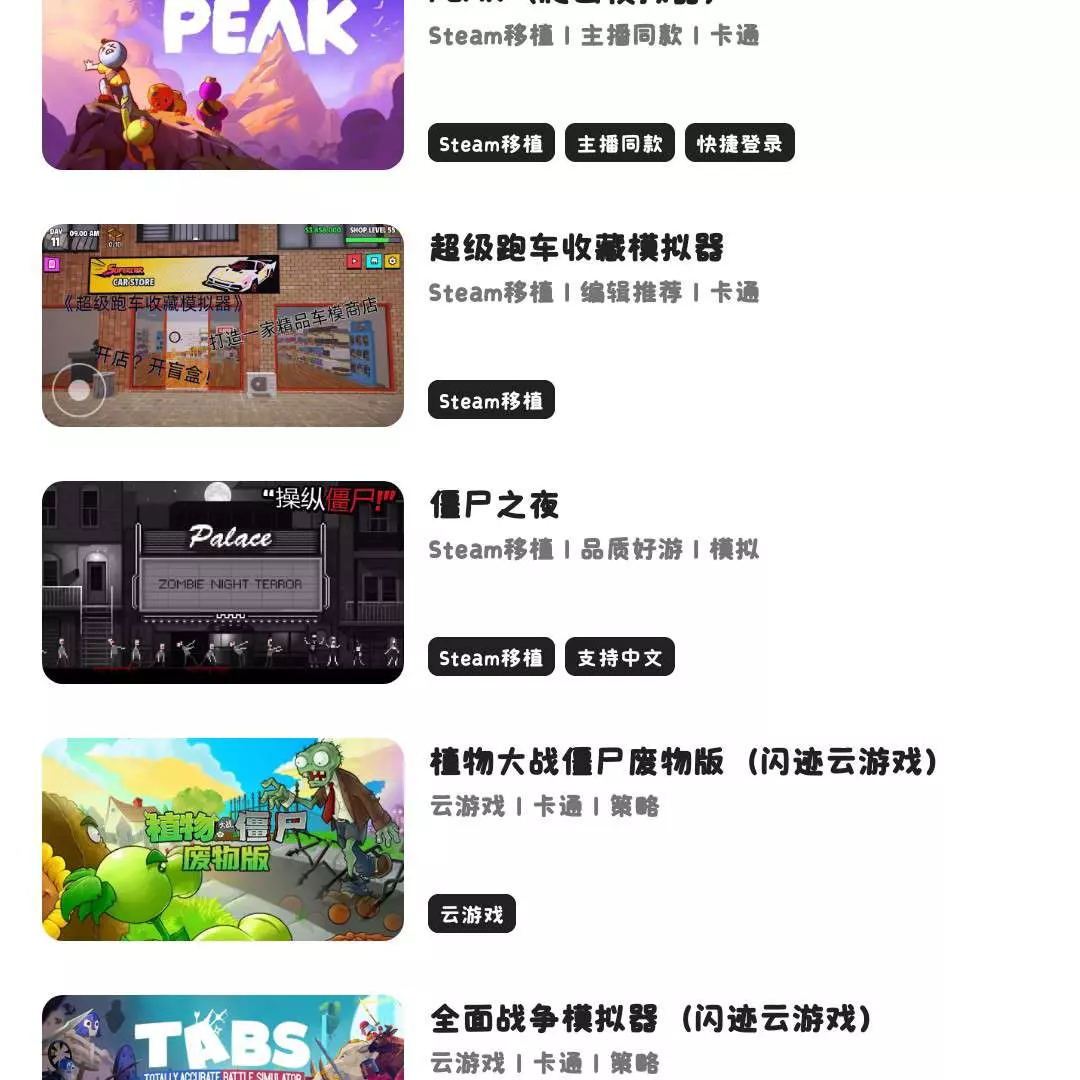Open 僵尸之夜 game thumbnail

[222, 582]
